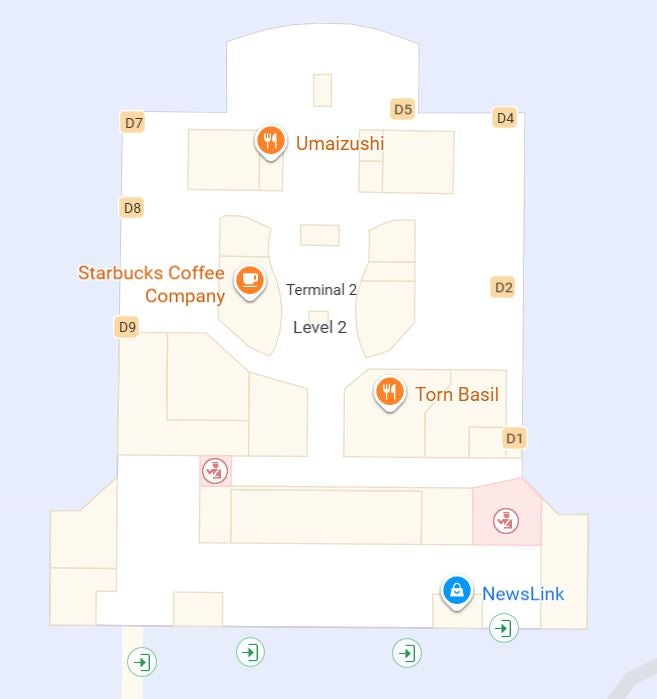Image resolution: width=657 pixels, height=699 pixels.
Task: Select the Starbucks Coffee Company marker
Action: point(249,279)
